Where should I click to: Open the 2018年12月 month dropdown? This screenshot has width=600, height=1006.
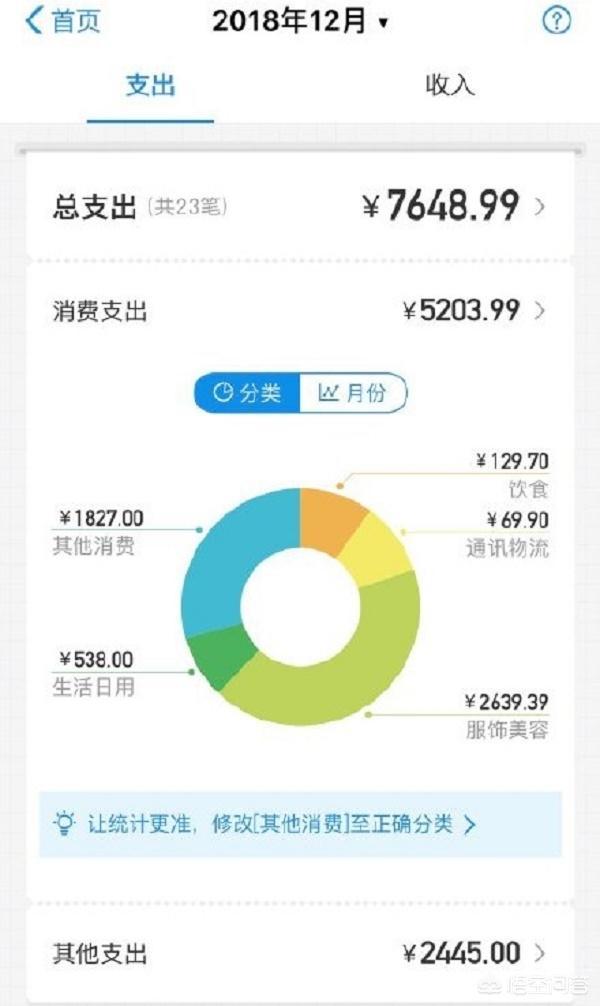[300, 22]
